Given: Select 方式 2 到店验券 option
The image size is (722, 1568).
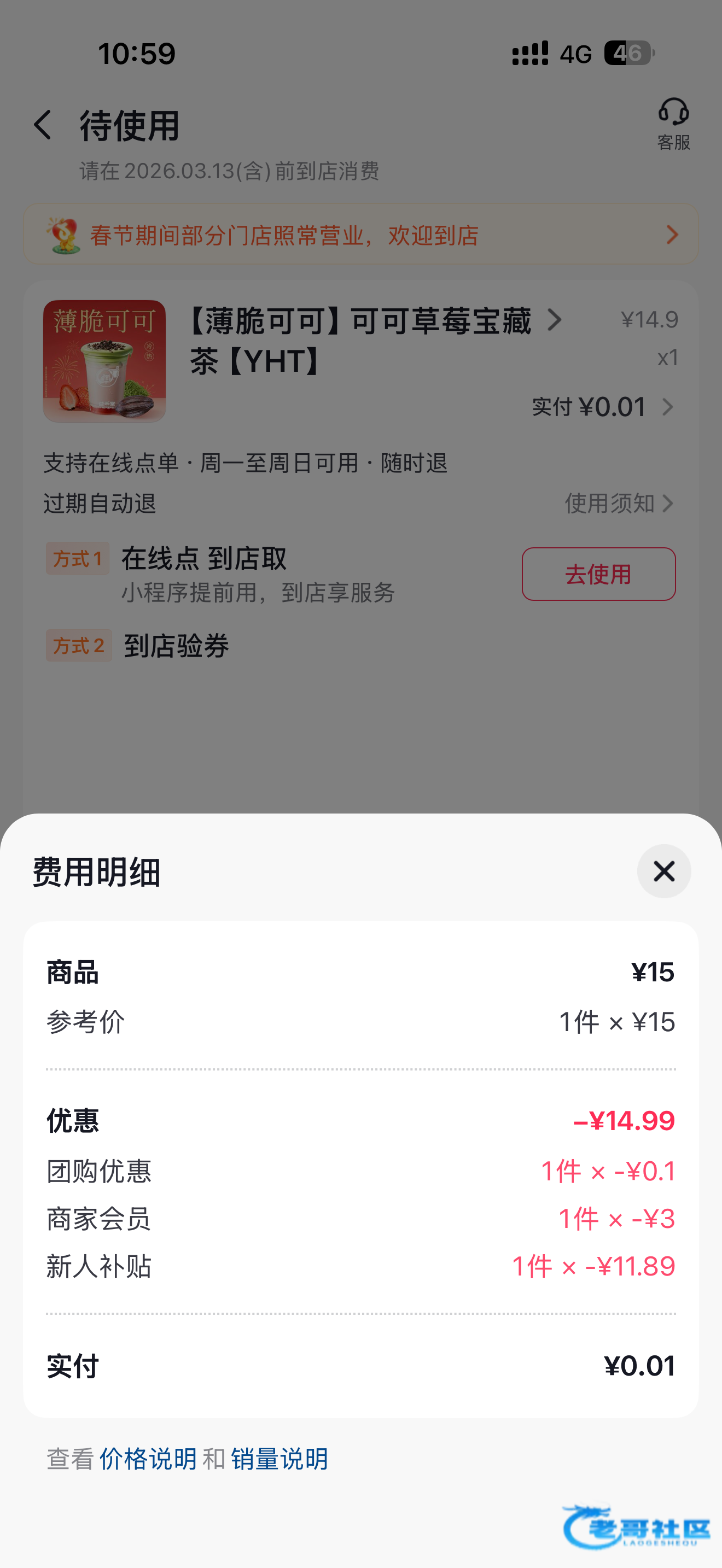Looking at the screenshot, I should pyautogui.click(x=176, y=645).
